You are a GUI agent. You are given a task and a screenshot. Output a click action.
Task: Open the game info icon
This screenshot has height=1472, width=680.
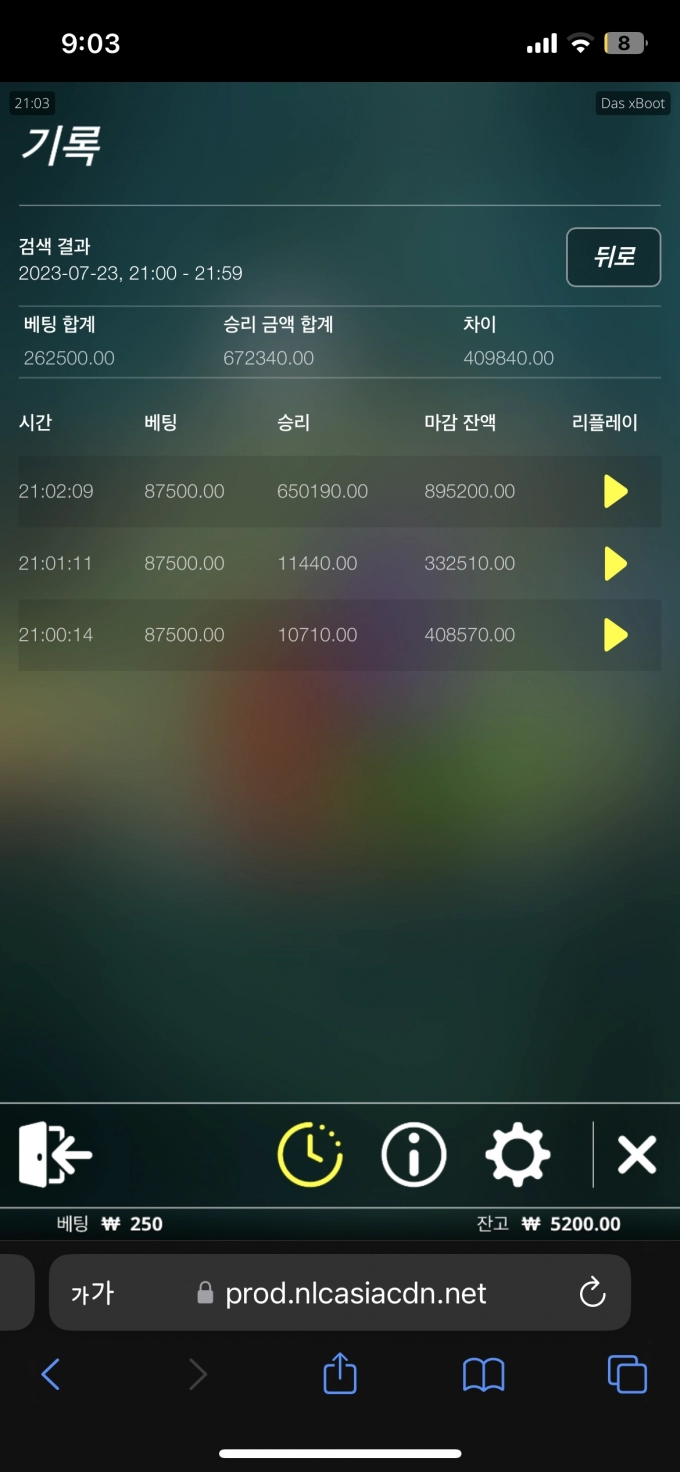pos(413,1155)
